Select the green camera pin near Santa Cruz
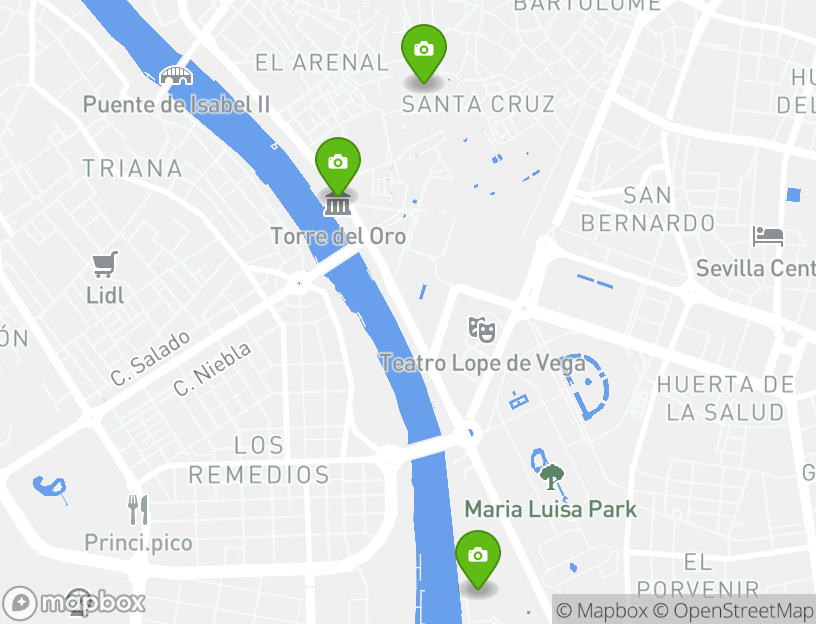816x624 pixels. (423, 50)
